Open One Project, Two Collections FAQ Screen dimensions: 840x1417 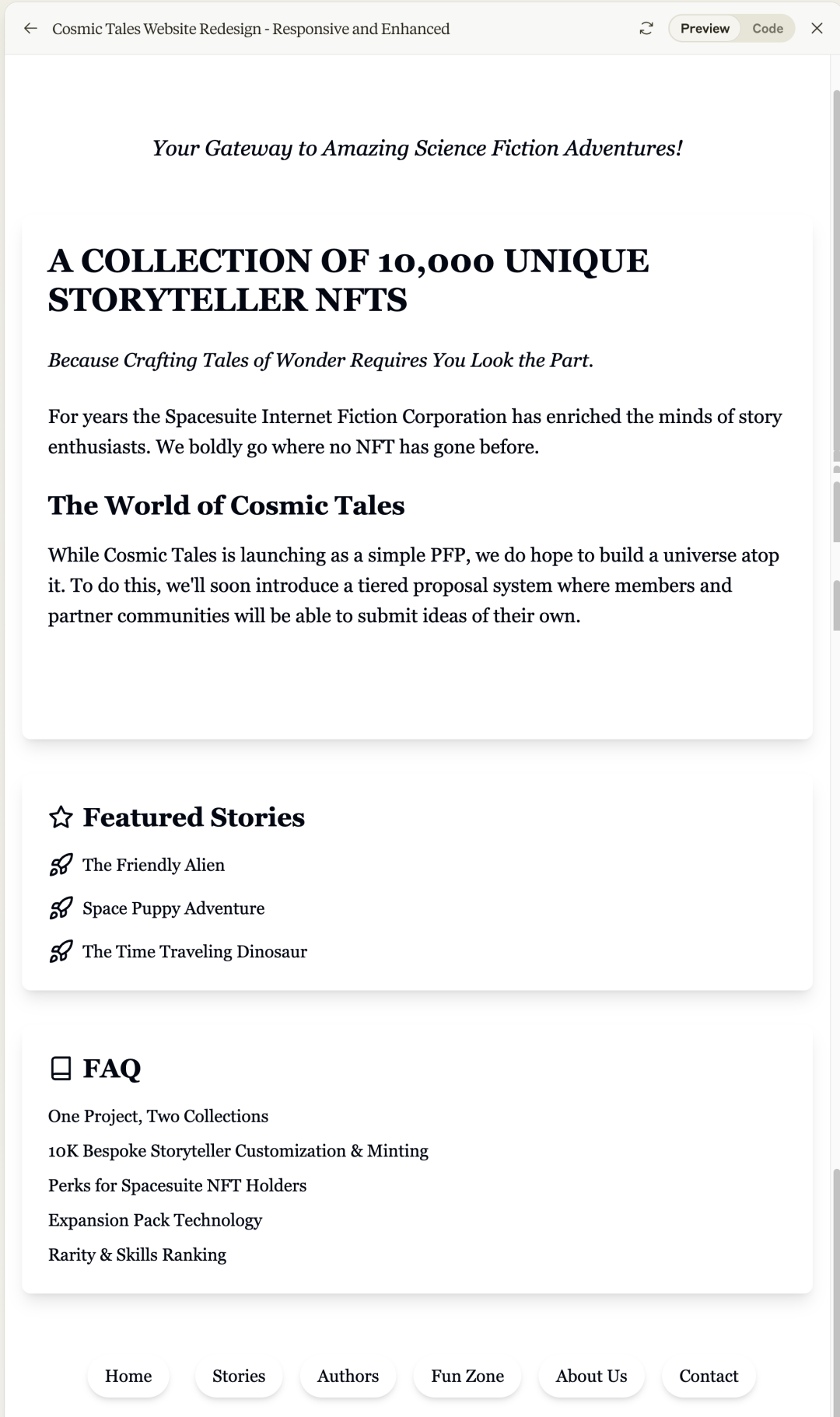point(158,1116)
